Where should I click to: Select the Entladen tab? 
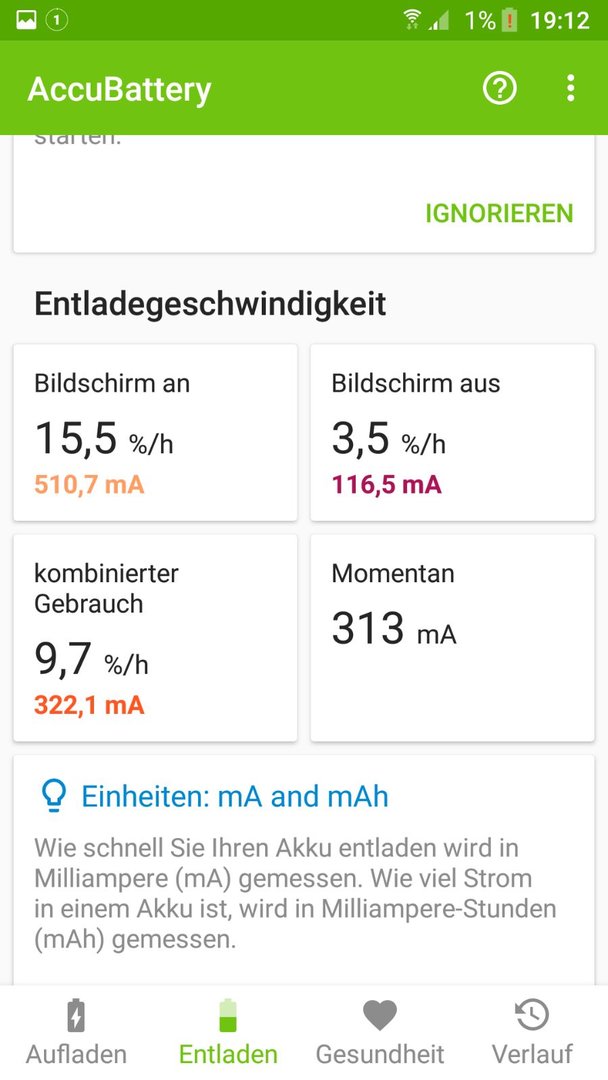228,1031
